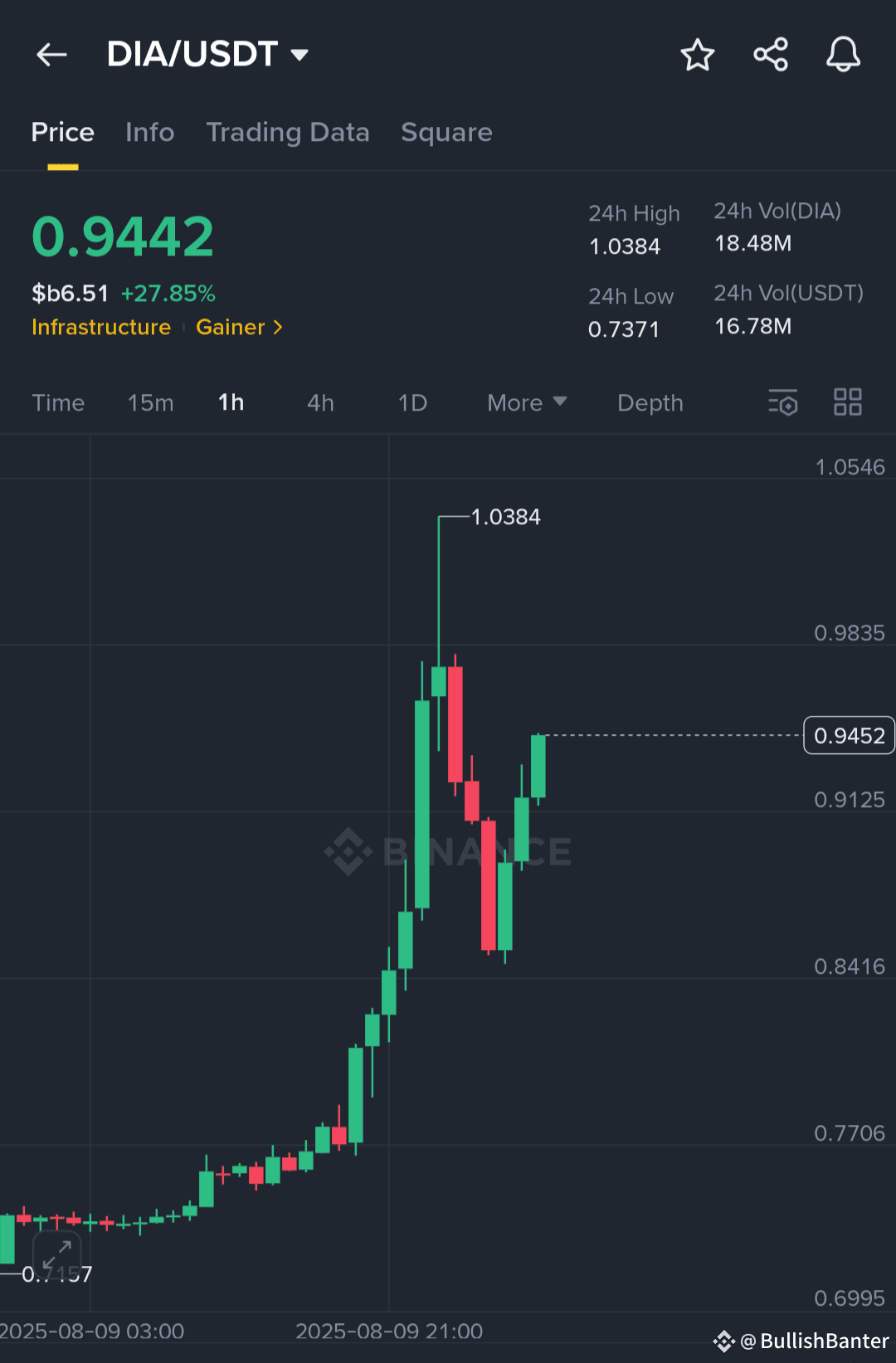Open the share icon
896x1363 pixels.
click(771, 55)
